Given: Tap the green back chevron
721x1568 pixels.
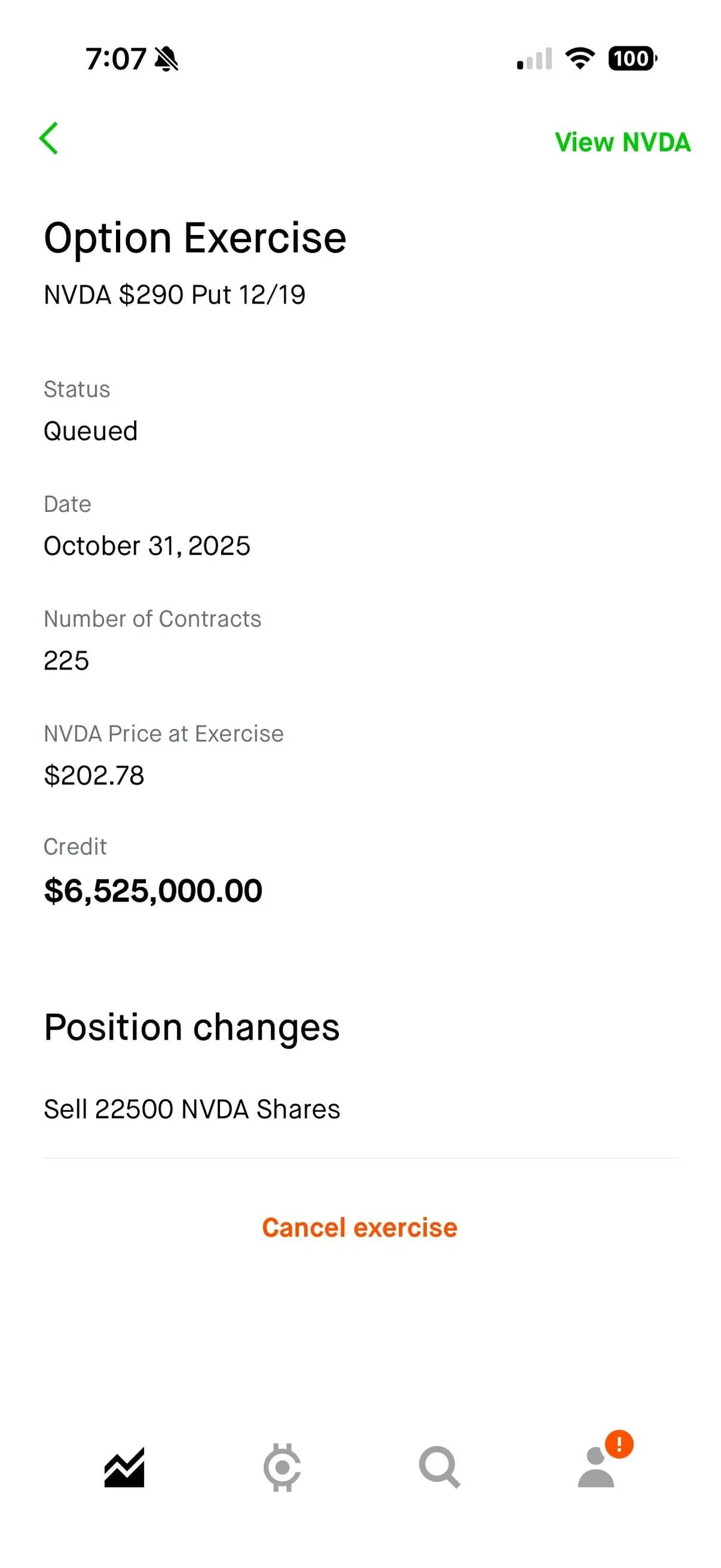Looking at the screenshot, I should pyautogui.click(x=50, y=141).
